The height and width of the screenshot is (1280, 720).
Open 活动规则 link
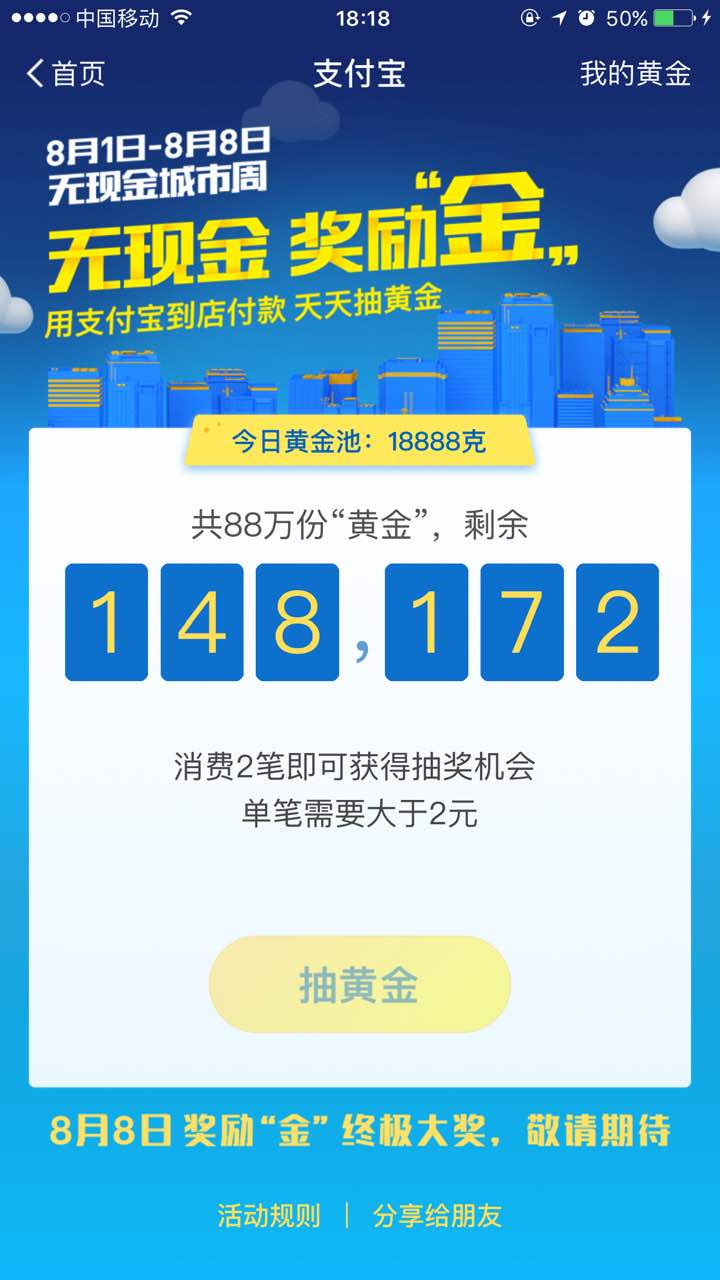pyautogui.click(x=269, y=1216)
